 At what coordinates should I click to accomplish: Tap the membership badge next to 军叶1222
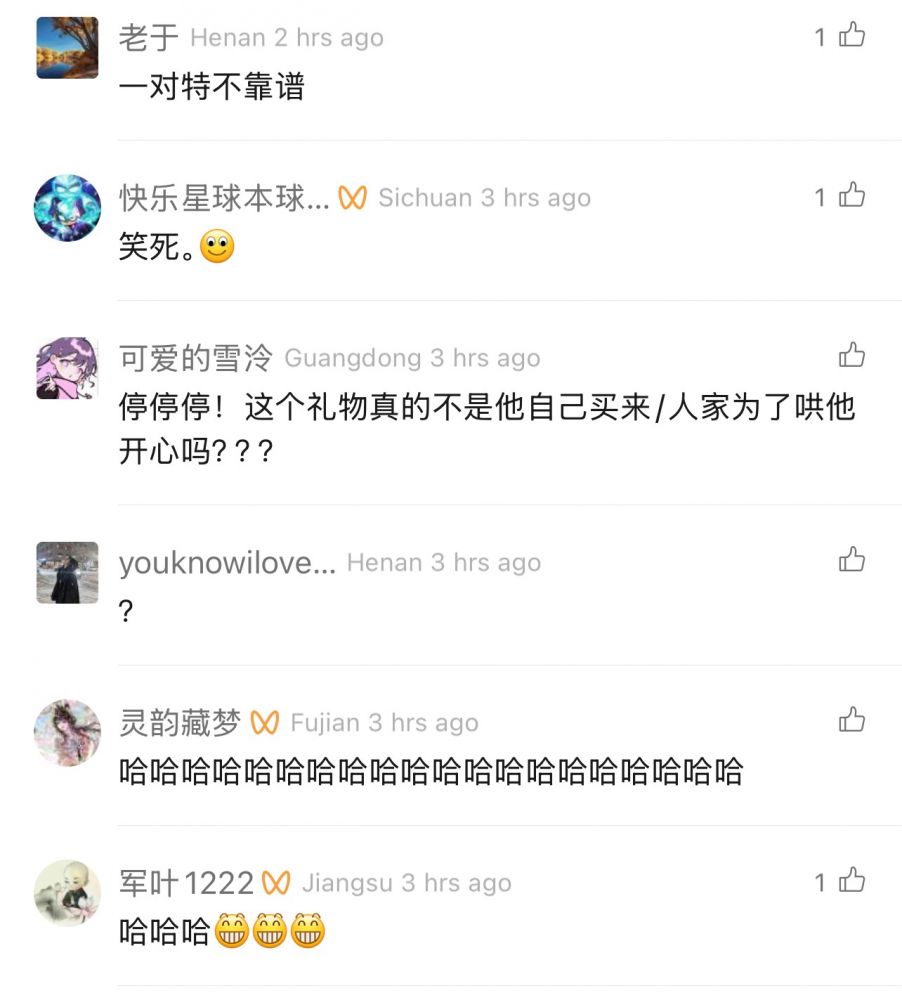pos(276,883)
